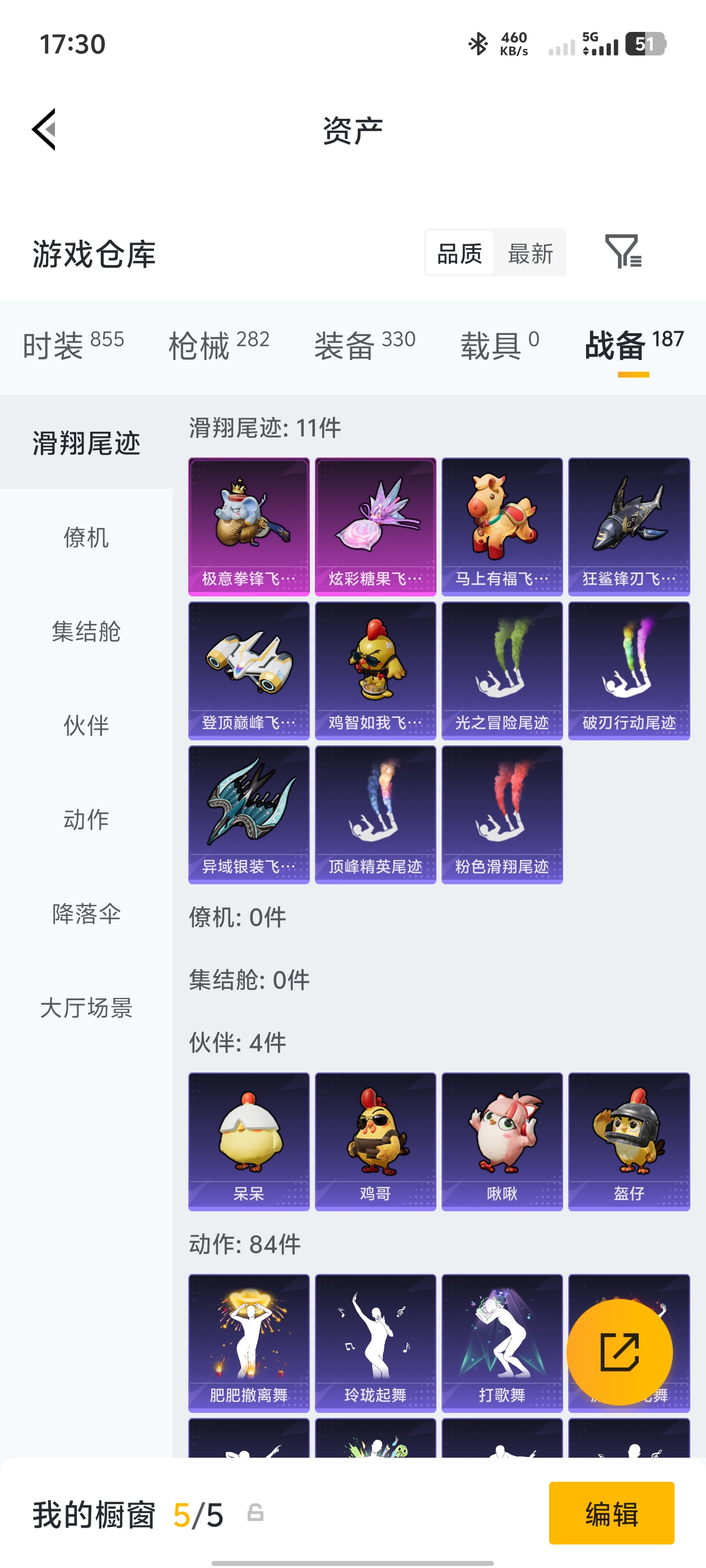Select 降落伞 in the sidebar
Image resolution: width=706 pixels, height=1568 pixels.
(85, 913)
